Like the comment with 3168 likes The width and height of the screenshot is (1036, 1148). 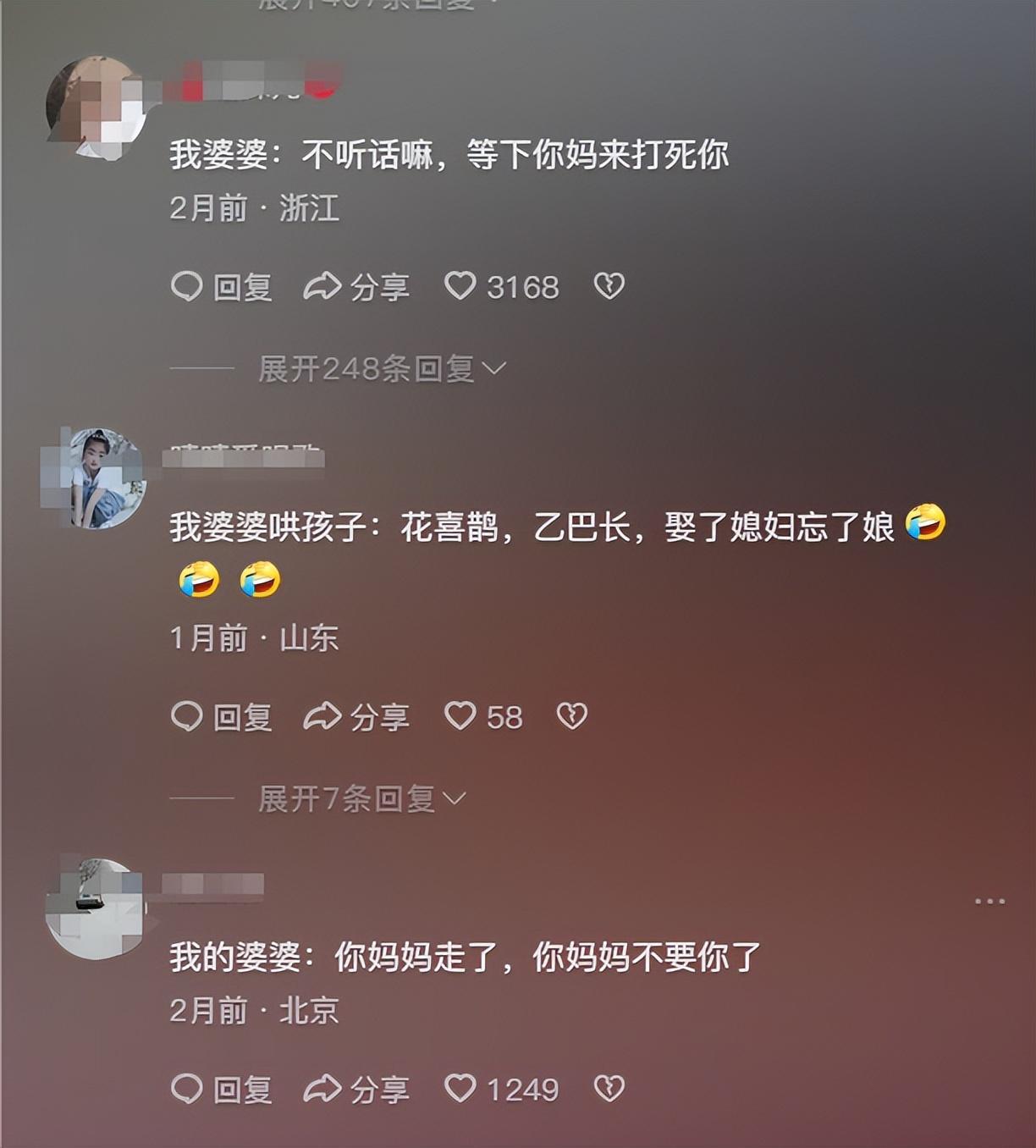460,286
